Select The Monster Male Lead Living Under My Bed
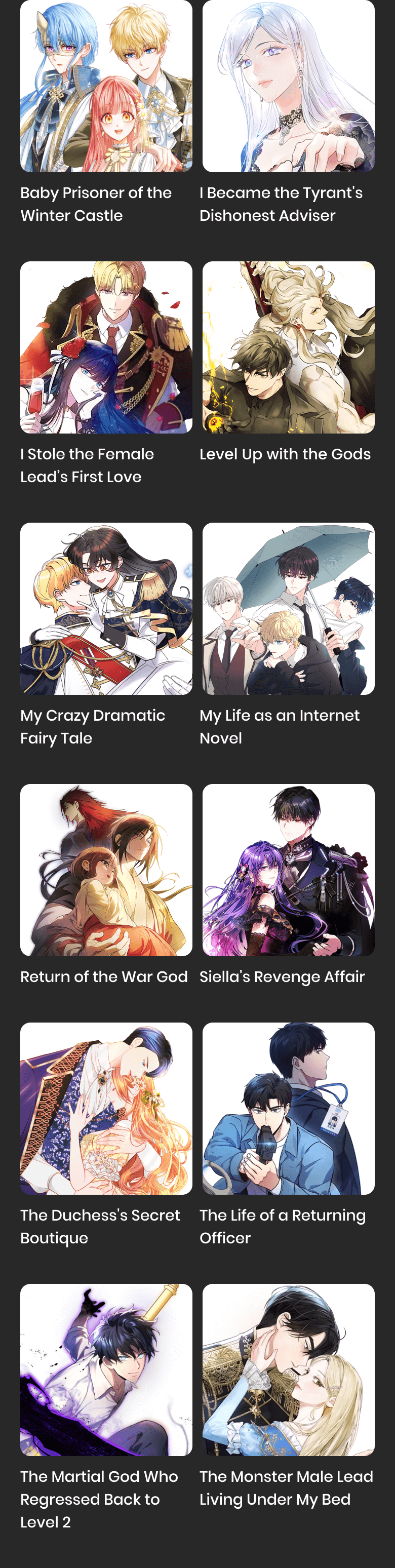The height and width of the screenshot is (1568, 395). point(289,1369)
